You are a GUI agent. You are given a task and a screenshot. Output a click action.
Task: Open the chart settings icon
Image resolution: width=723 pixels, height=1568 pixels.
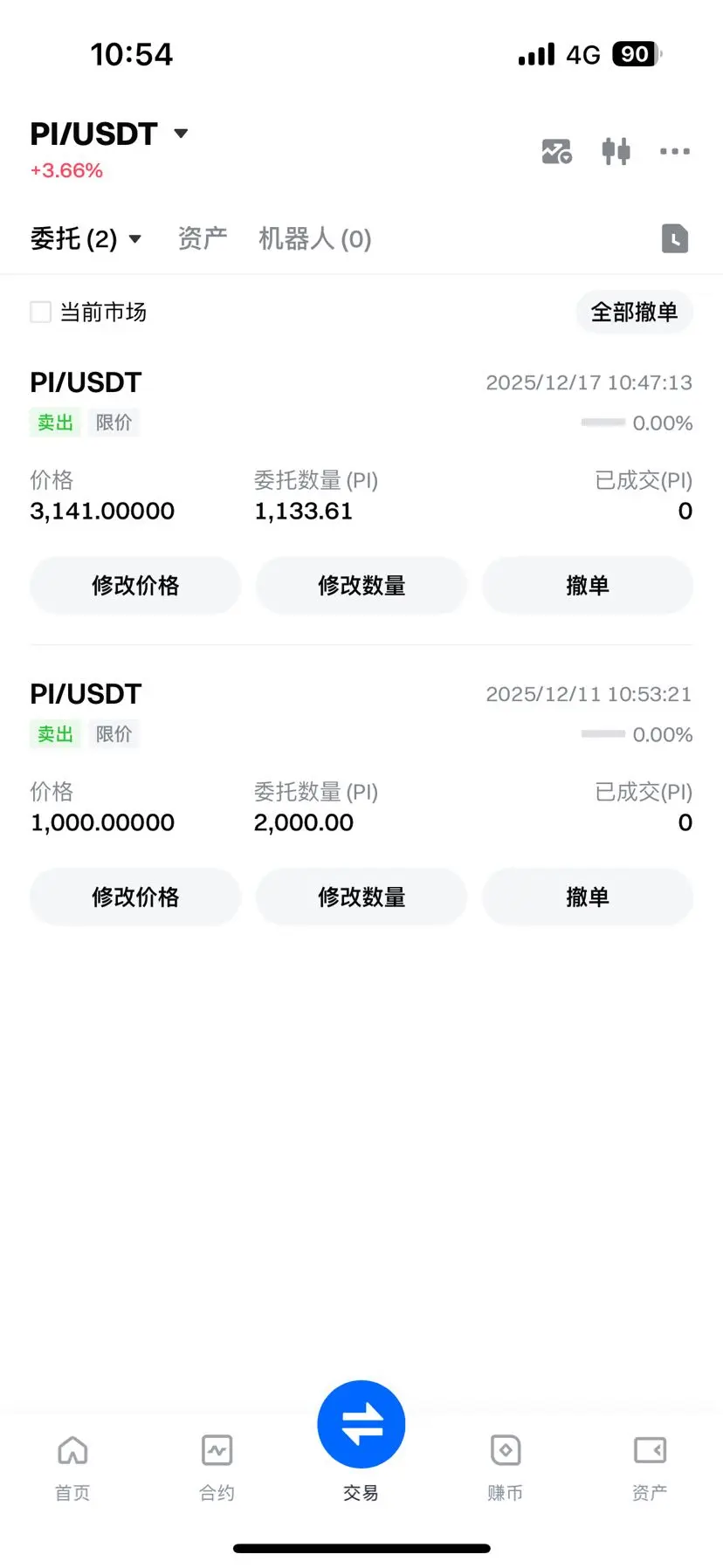(556, 151)
